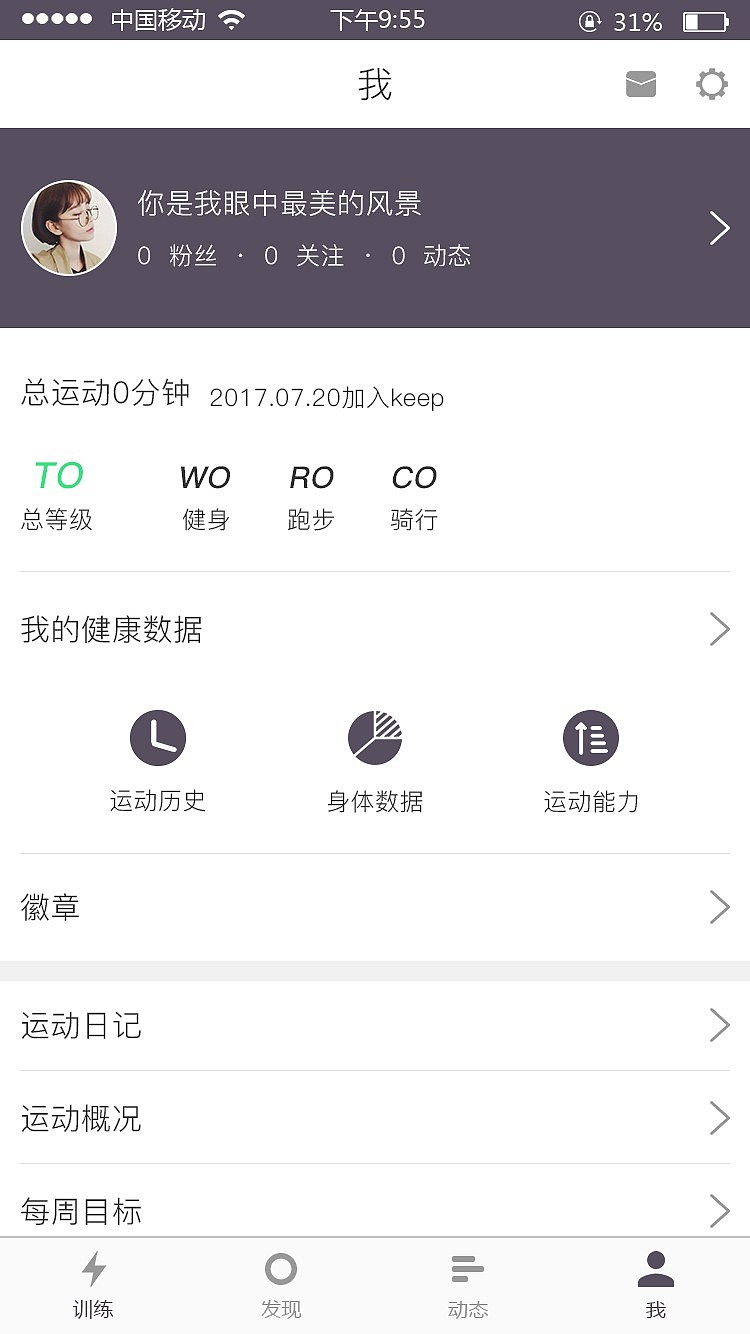Open 运动历史 using the clock icon
This screenshot has height=1334, width=750.
(x=157, y=736)
